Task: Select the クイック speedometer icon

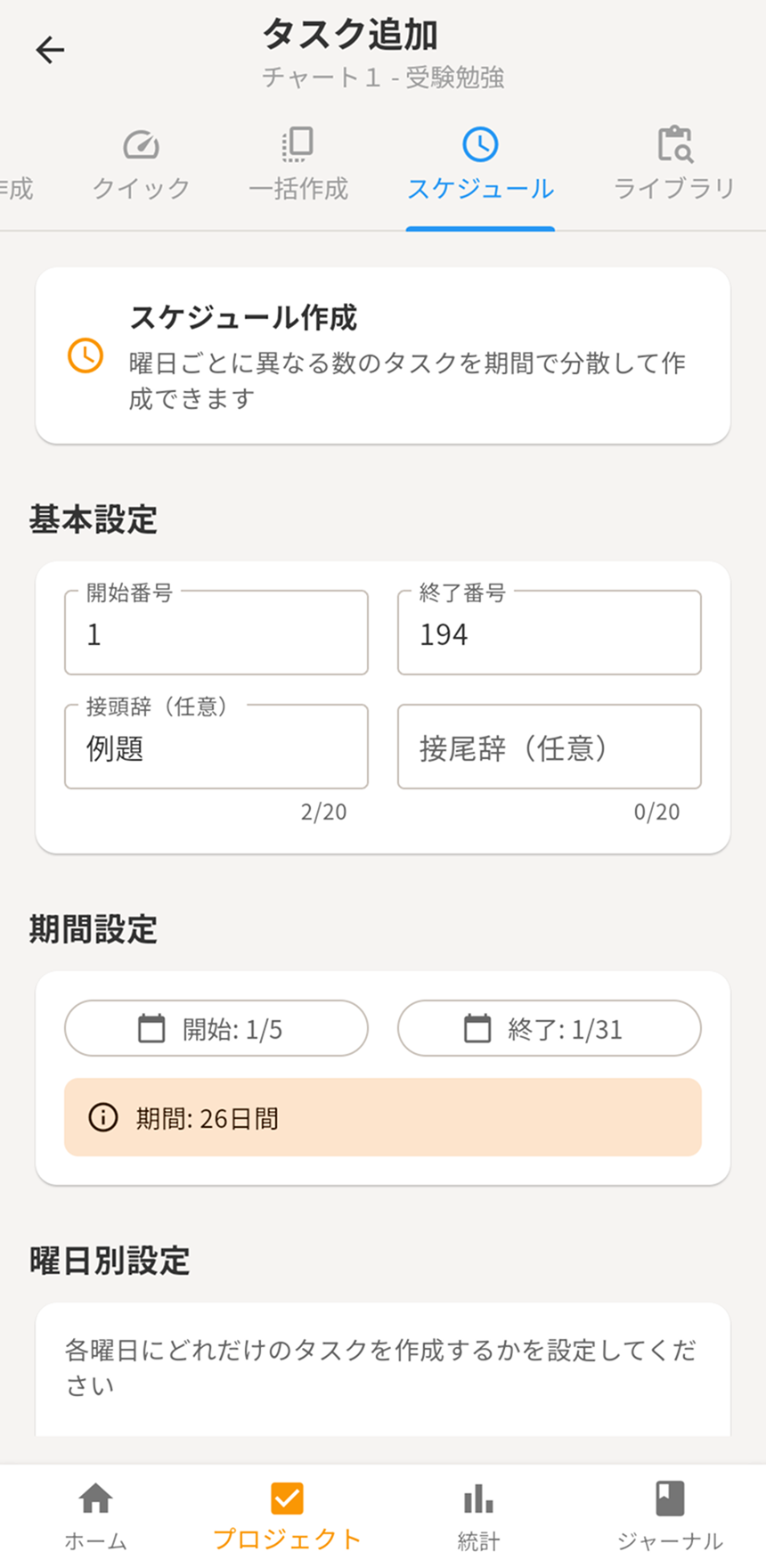Action: tap(140, 145)
